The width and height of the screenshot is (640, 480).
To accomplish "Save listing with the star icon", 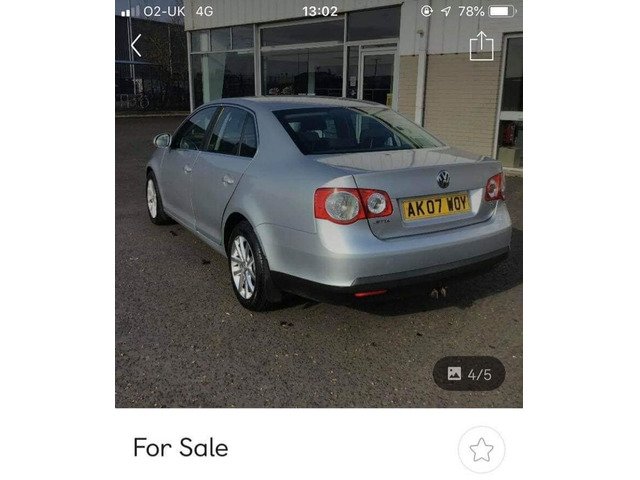I will point(481,449).
